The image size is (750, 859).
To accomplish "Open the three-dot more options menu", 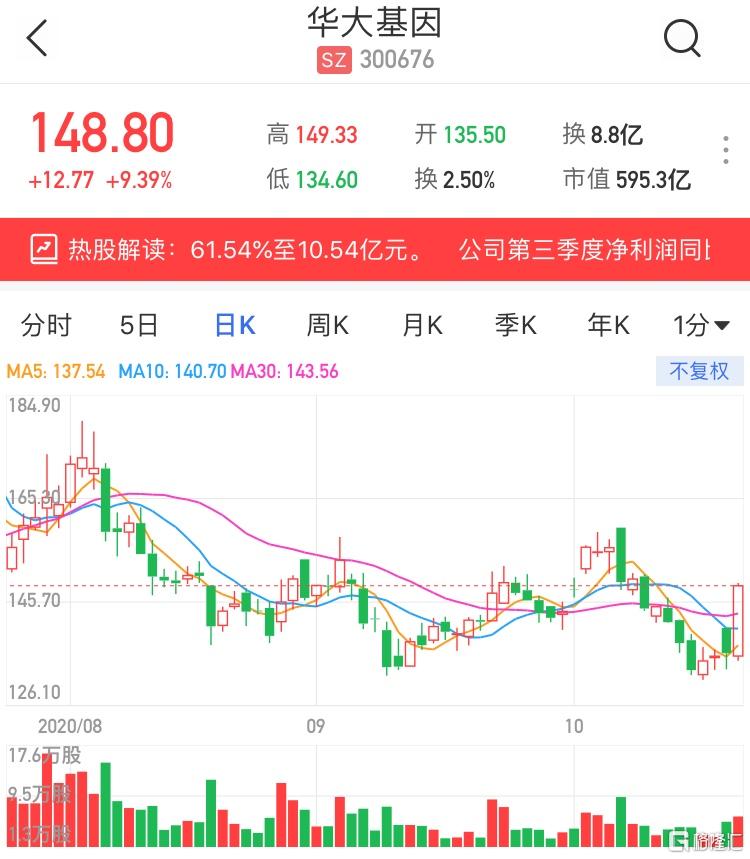I will tap(727, 150).
